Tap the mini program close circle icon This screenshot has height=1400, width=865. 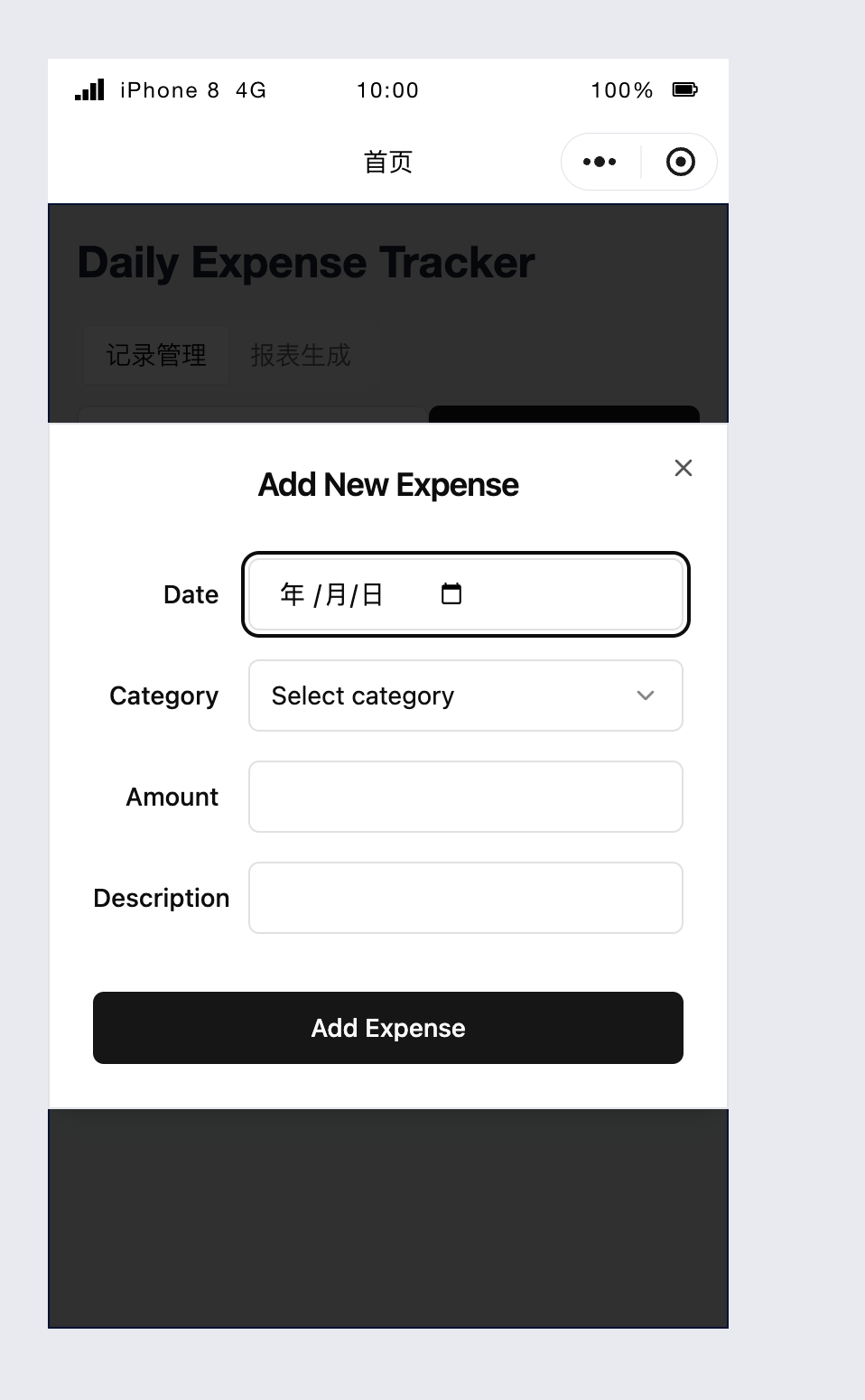coord(681,162)
